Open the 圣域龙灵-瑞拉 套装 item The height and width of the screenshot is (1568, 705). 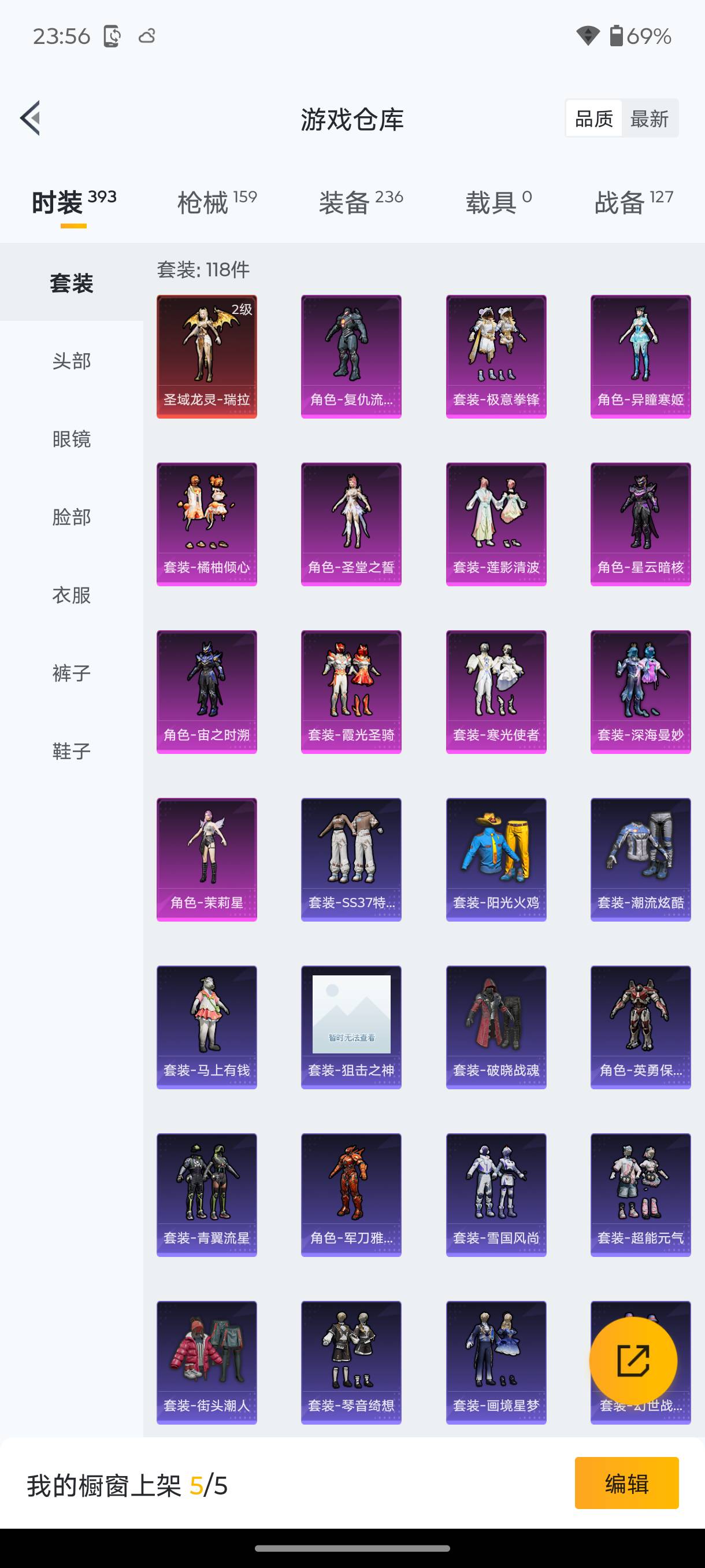(206, 356)
